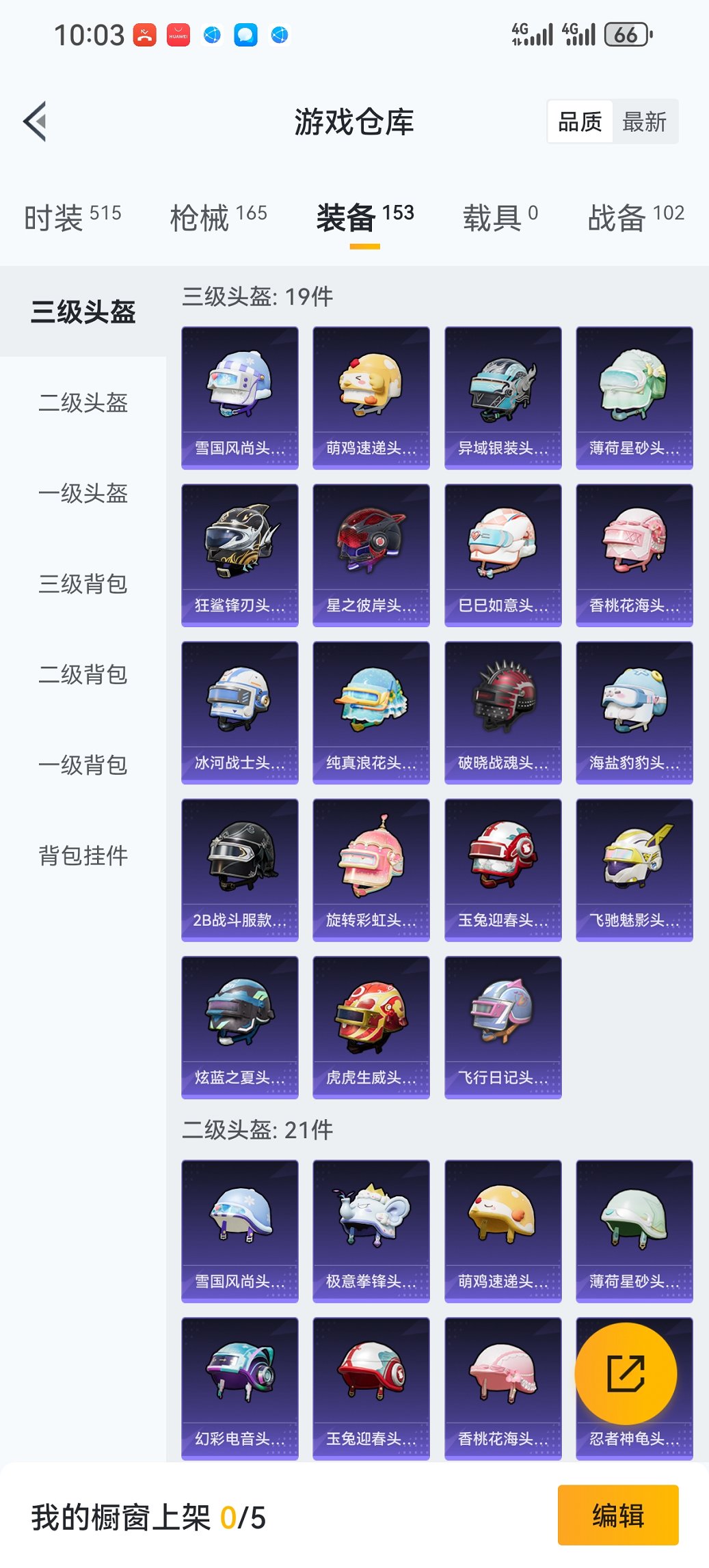This screenshot has height=1568, width=709.
Task: Open the 二级背包 category section
Action: pyautogui.click(x=82, y=675)
